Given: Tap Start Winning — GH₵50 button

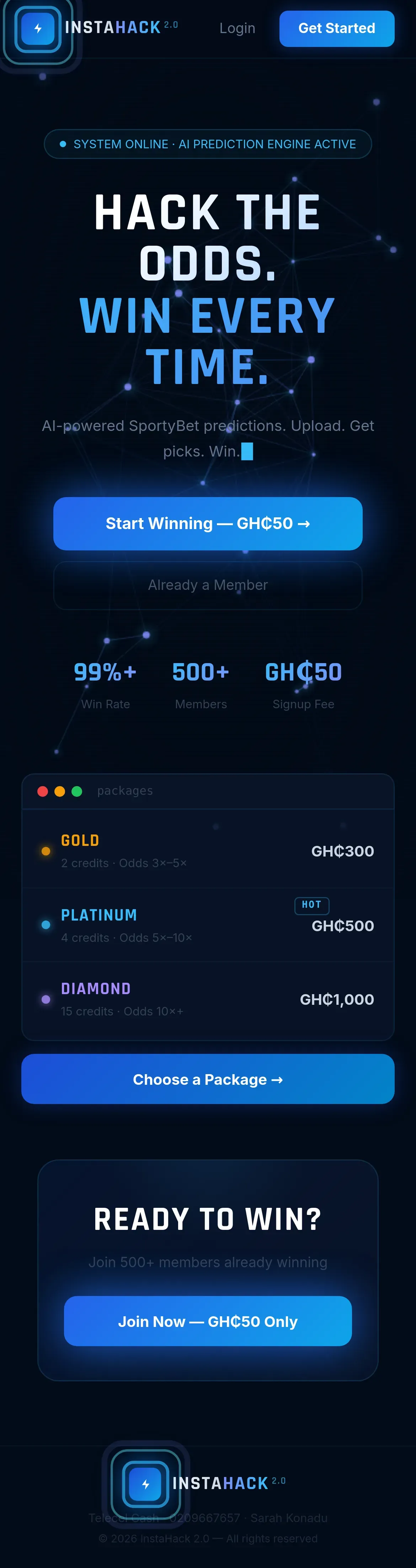Looking at the screenshot, I should click(x=208, y=523).
